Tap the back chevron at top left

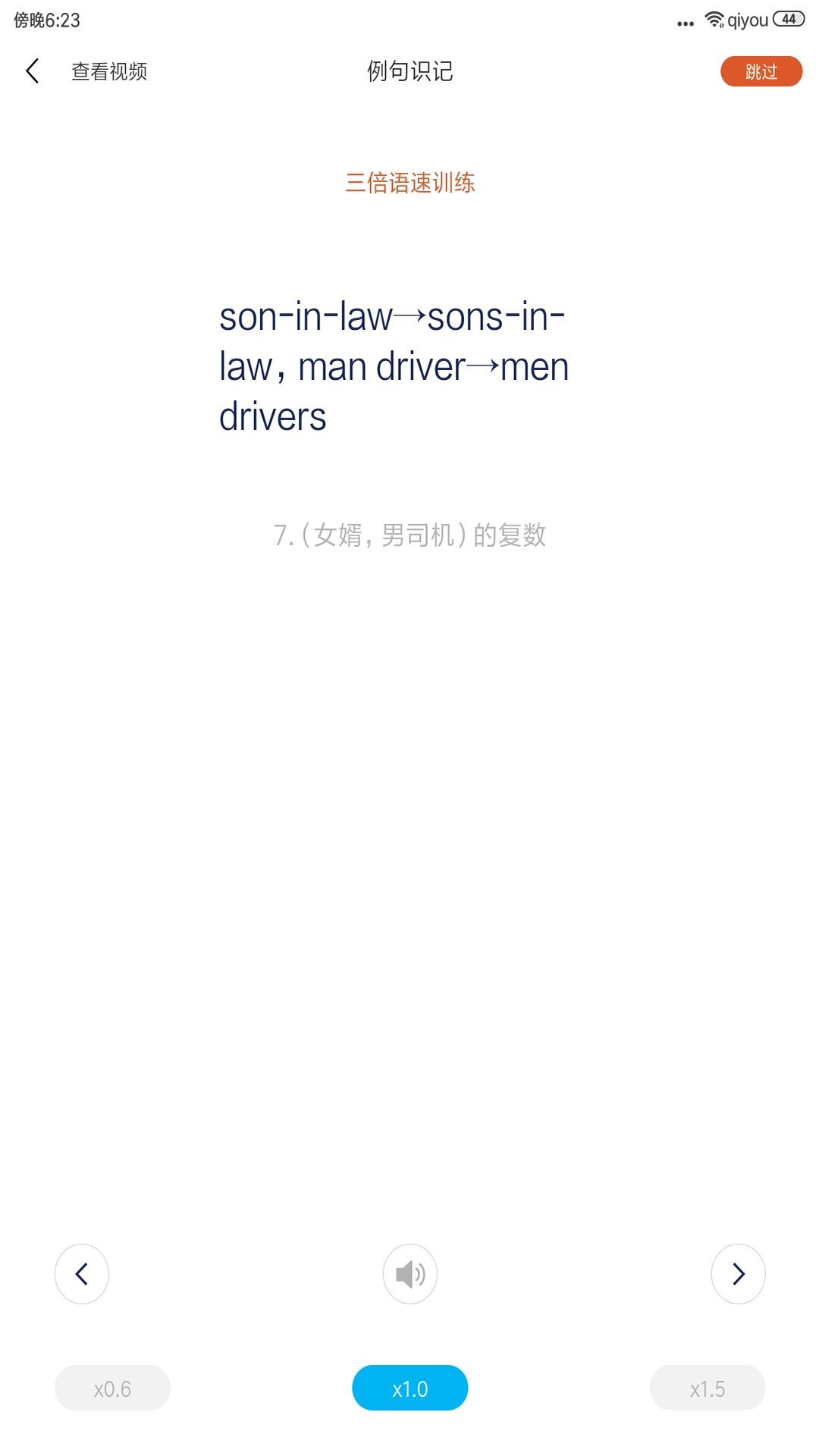[x=32, y=70]
